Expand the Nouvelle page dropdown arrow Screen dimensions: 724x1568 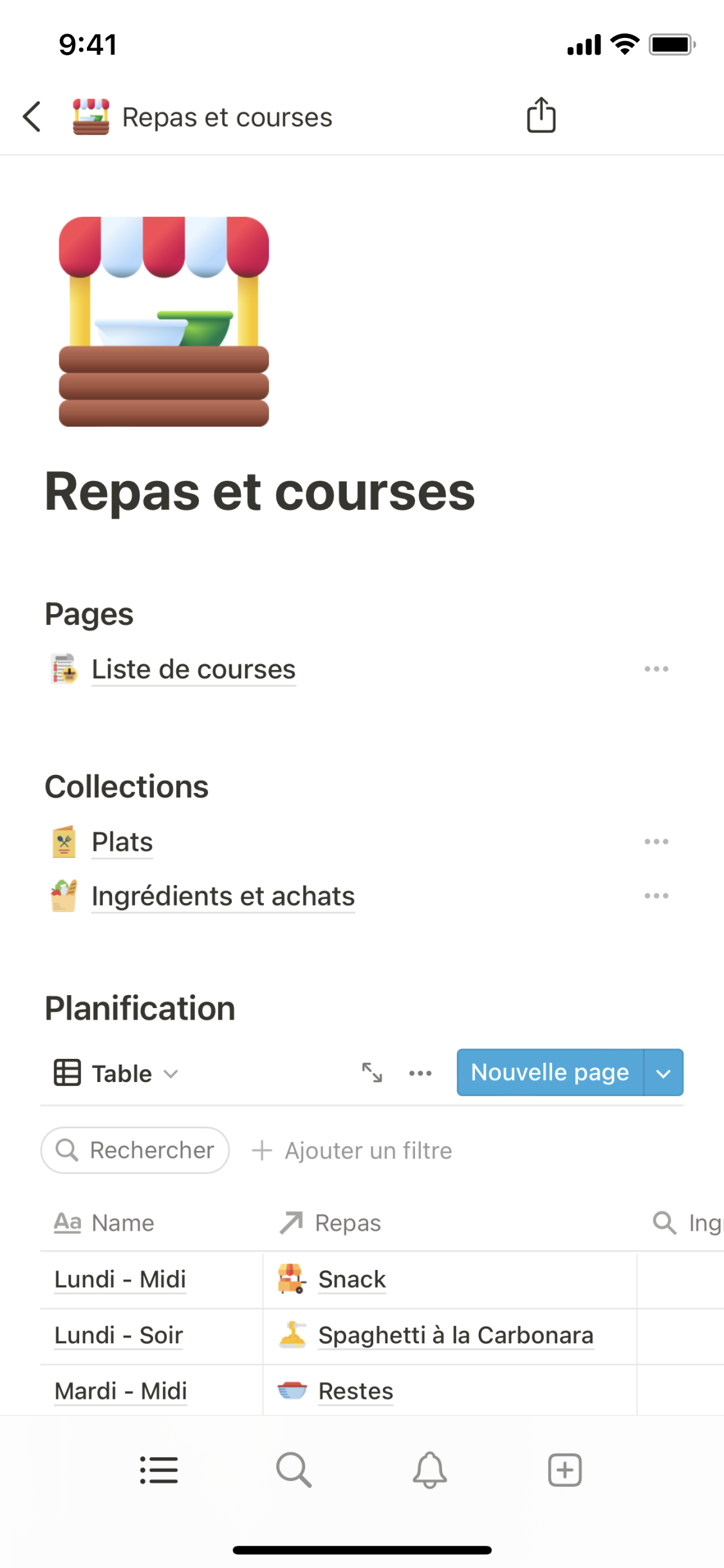coord(664,1072)
